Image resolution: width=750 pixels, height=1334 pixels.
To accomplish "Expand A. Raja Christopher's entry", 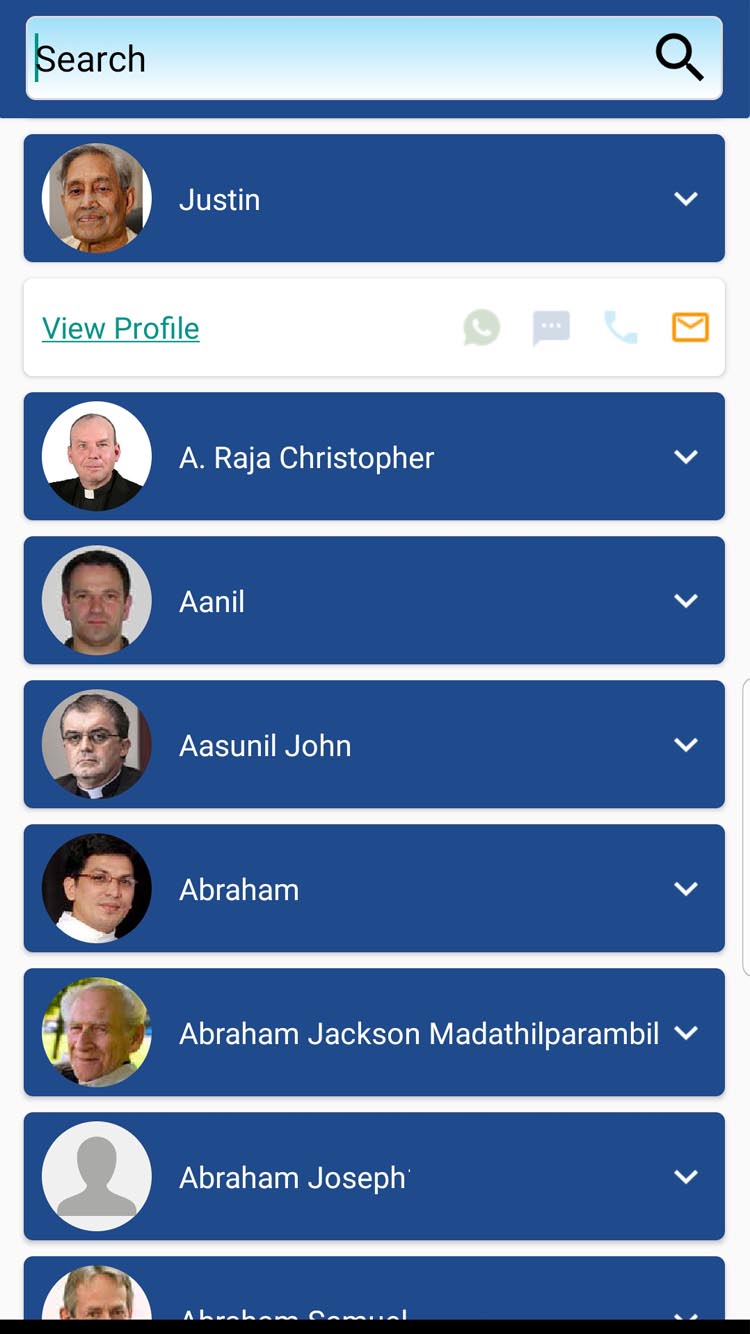I will pos(686,457).
